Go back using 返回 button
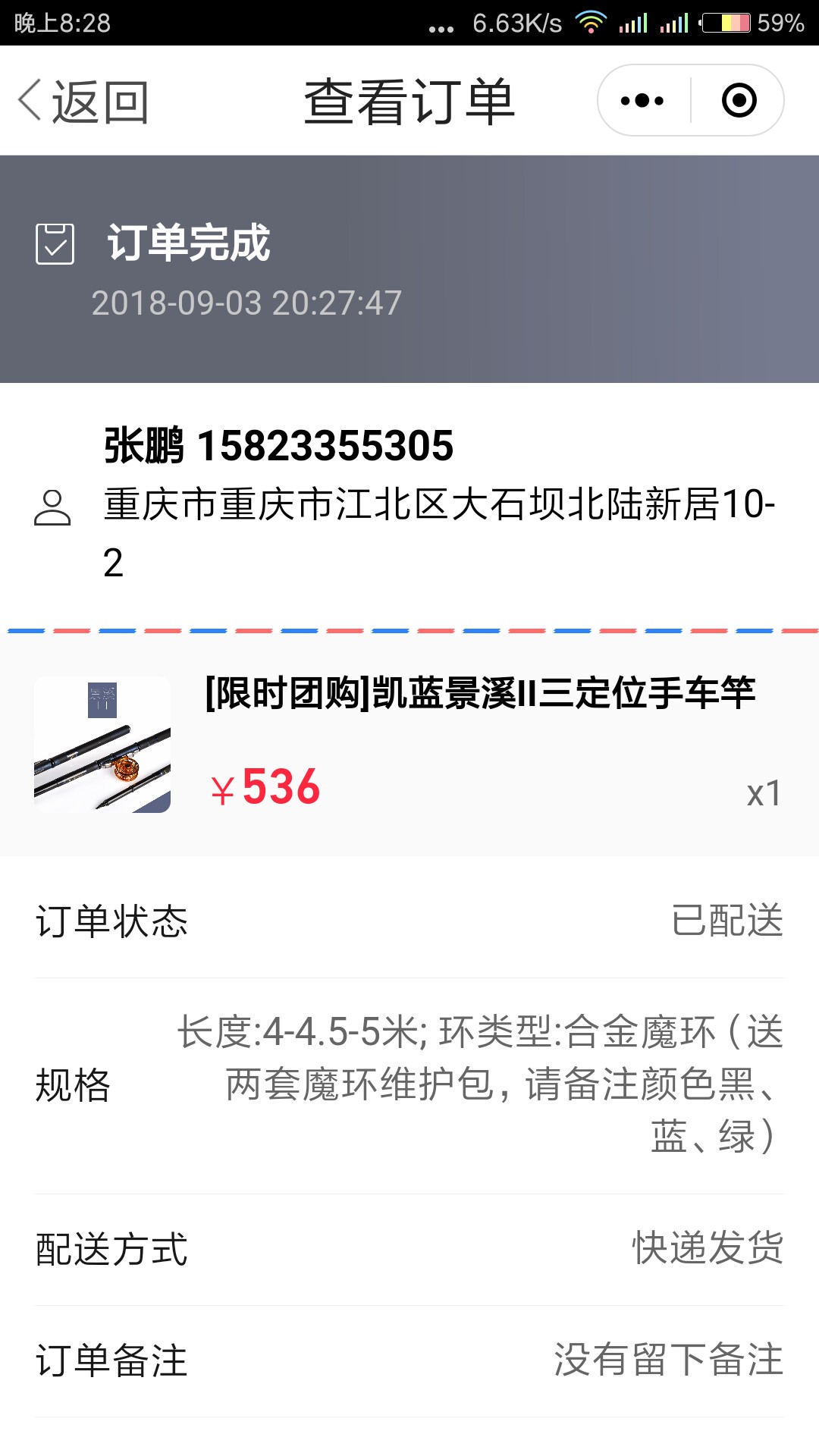Screen dimensions: 819x1456 pyautogui.click(x=83, y=102)
